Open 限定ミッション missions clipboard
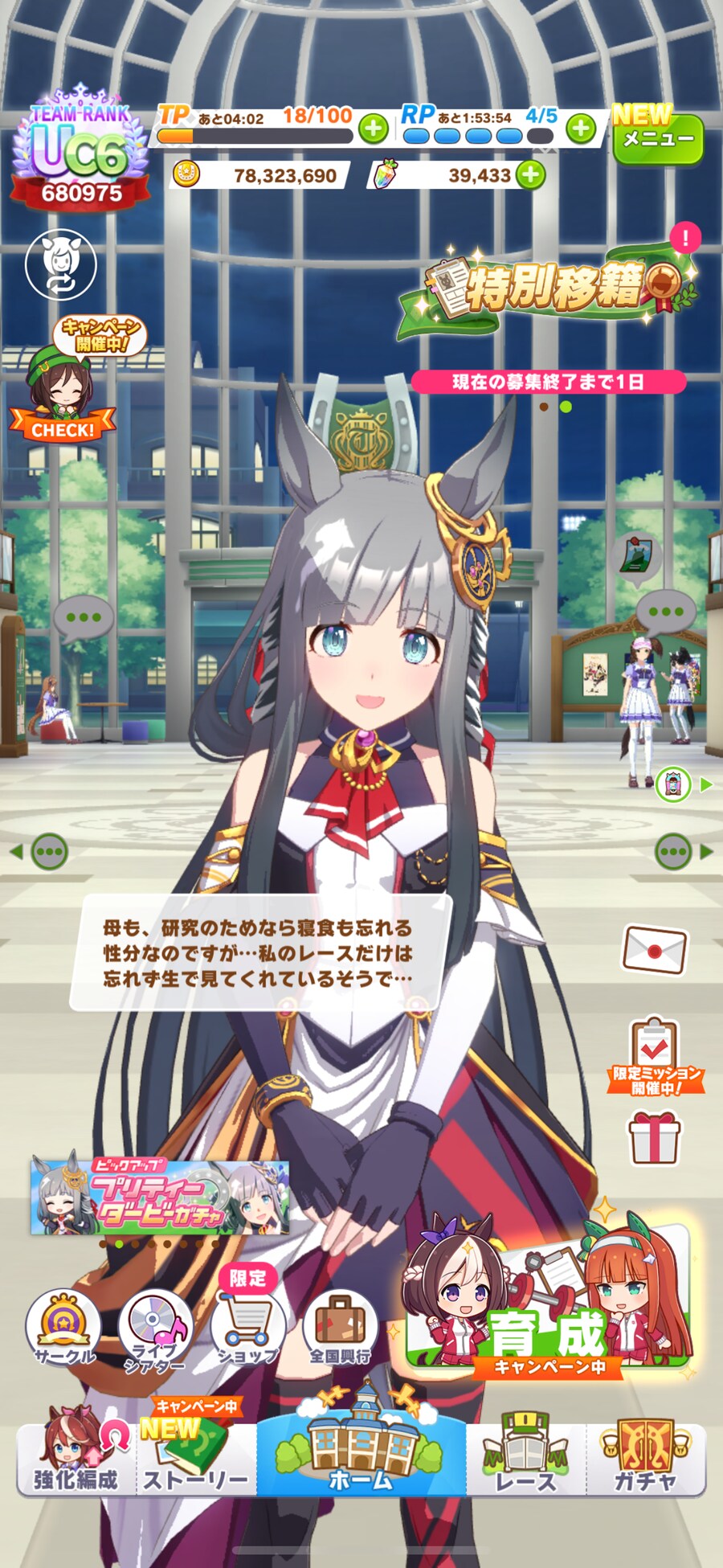This screenshot has width=723, height=1568. tap(656, 1055)
